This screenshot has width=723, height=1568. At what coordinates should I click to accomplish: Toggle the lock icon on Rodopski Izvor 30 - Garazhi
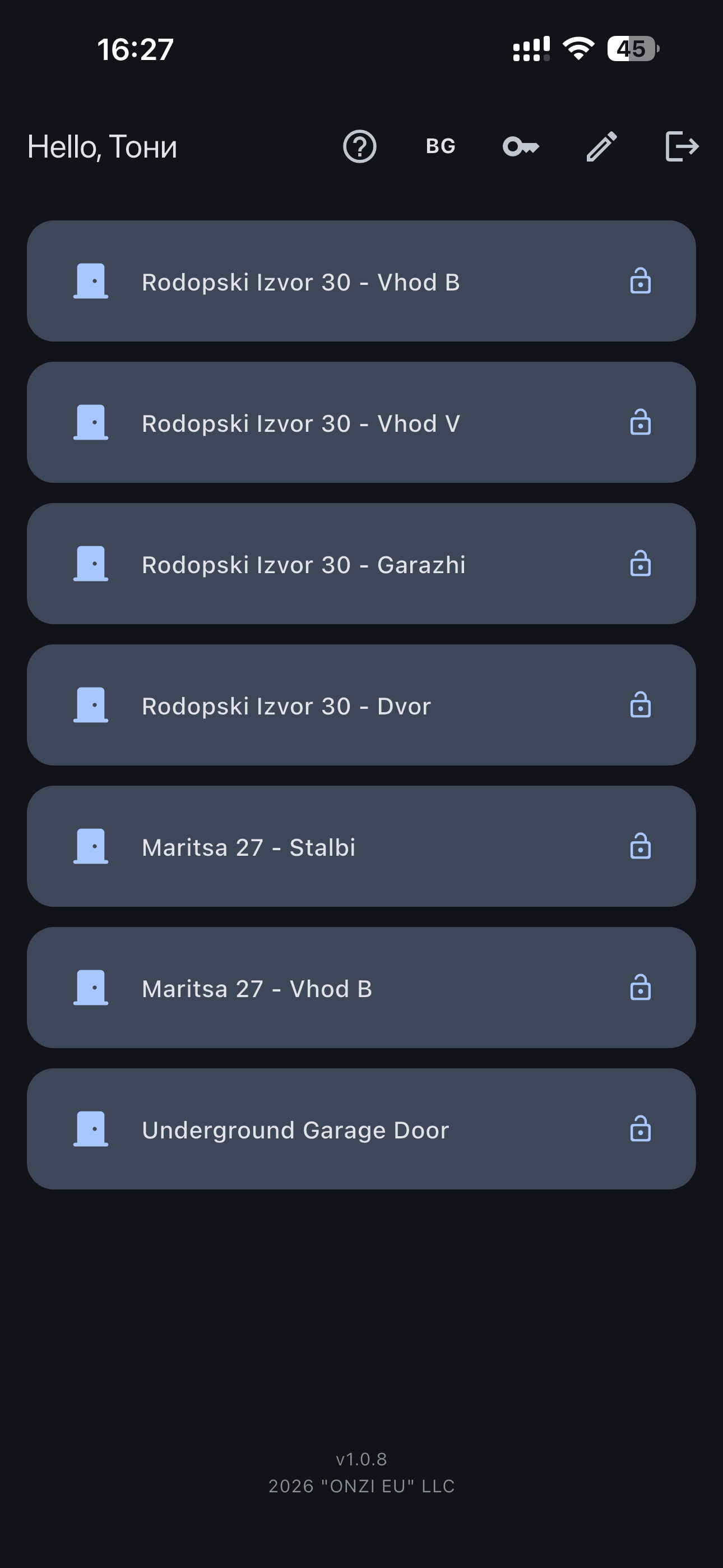[641, 564]
